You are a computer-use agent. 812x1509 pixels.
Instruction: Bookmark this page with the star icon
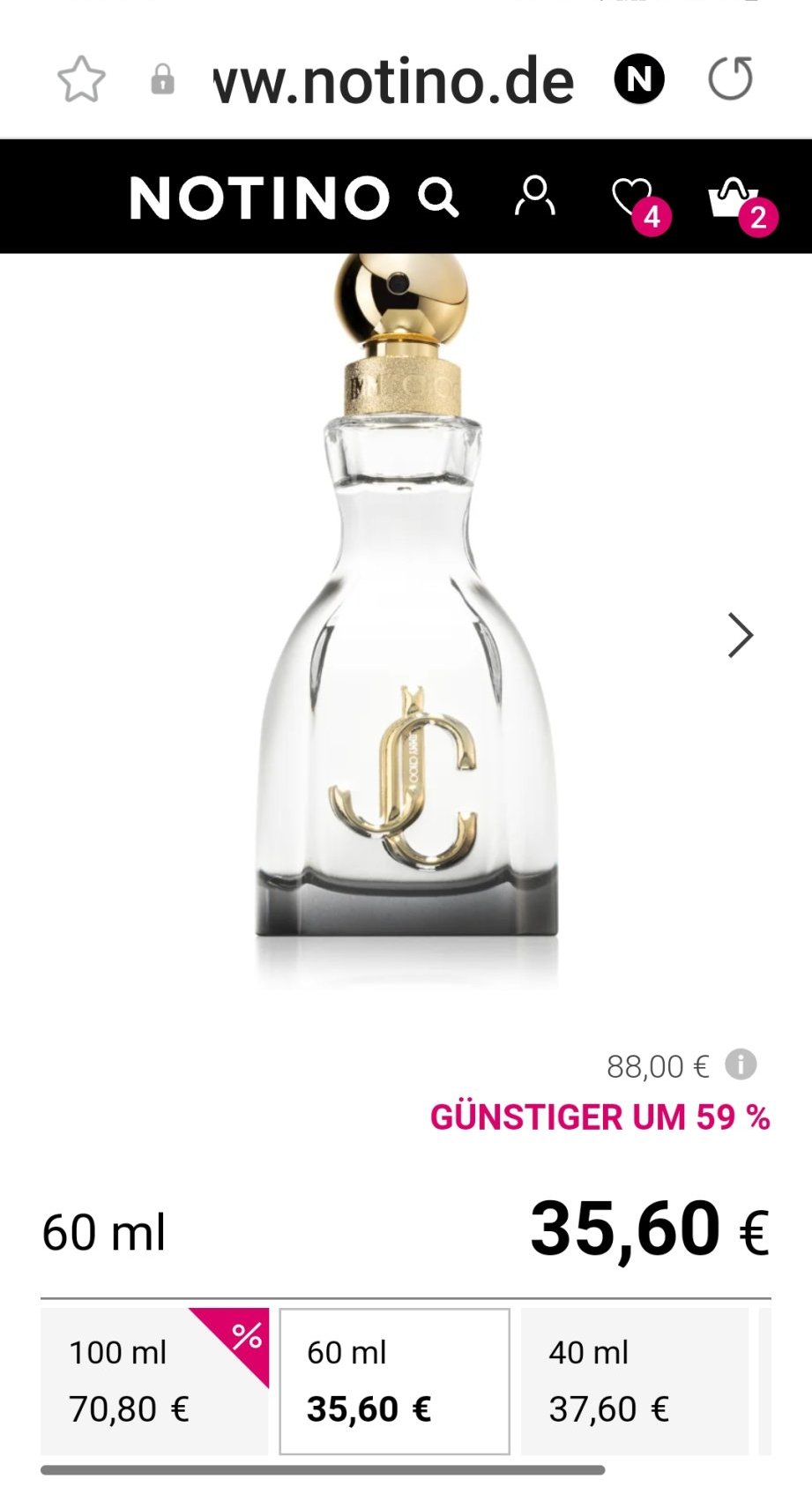81,79
